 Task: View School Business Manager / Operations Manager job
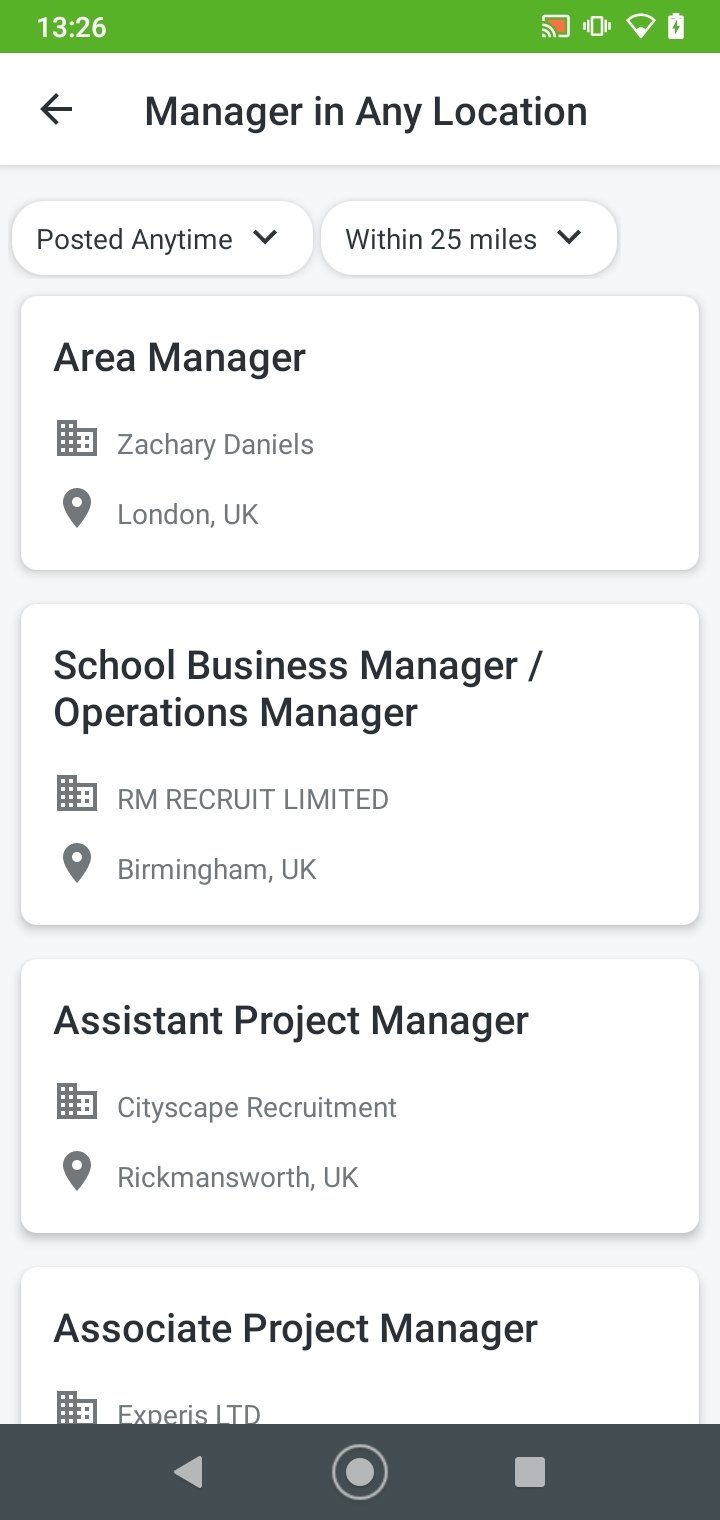coord(360,765)
